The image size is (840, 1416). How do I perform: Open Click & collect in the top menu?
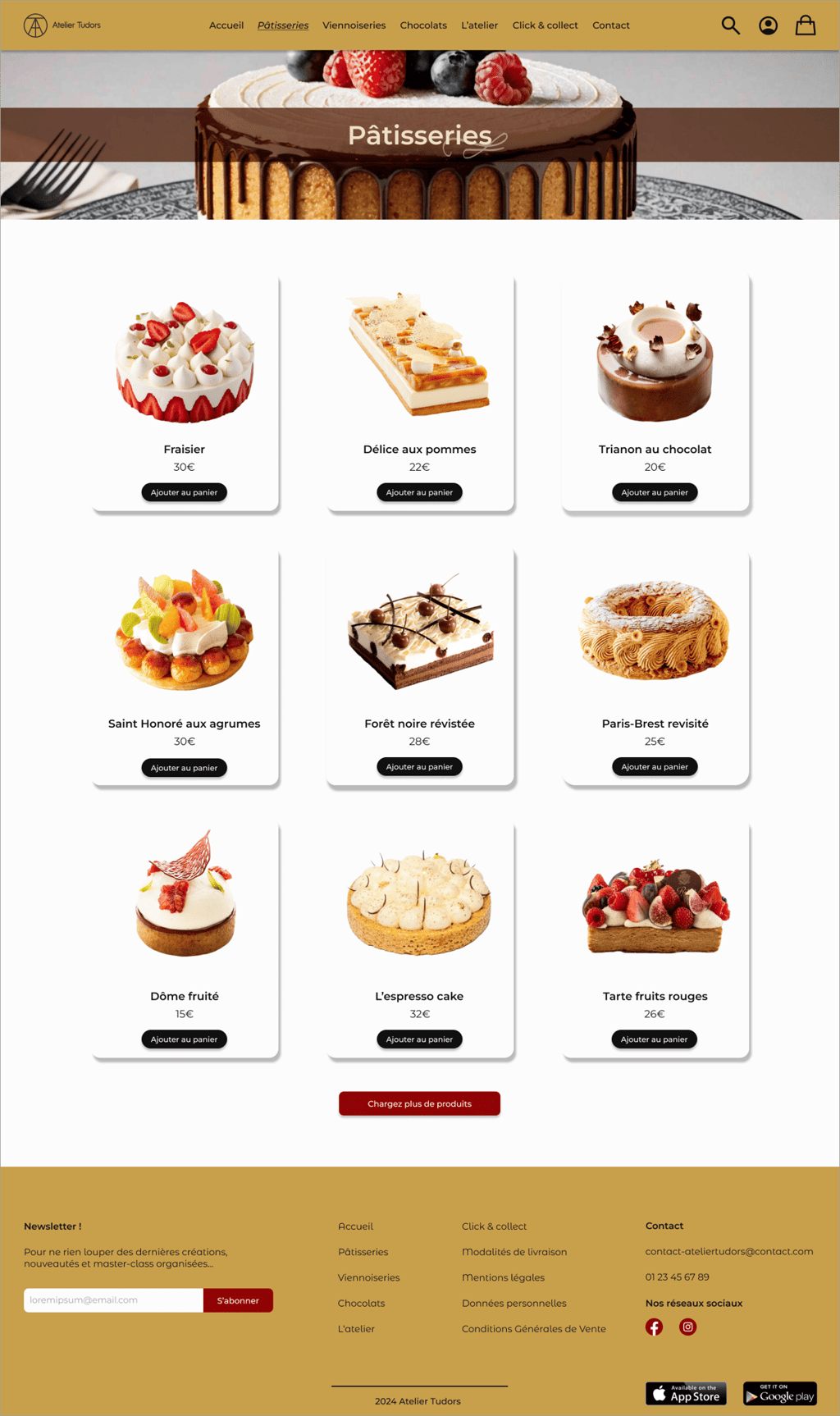point(545,25)
